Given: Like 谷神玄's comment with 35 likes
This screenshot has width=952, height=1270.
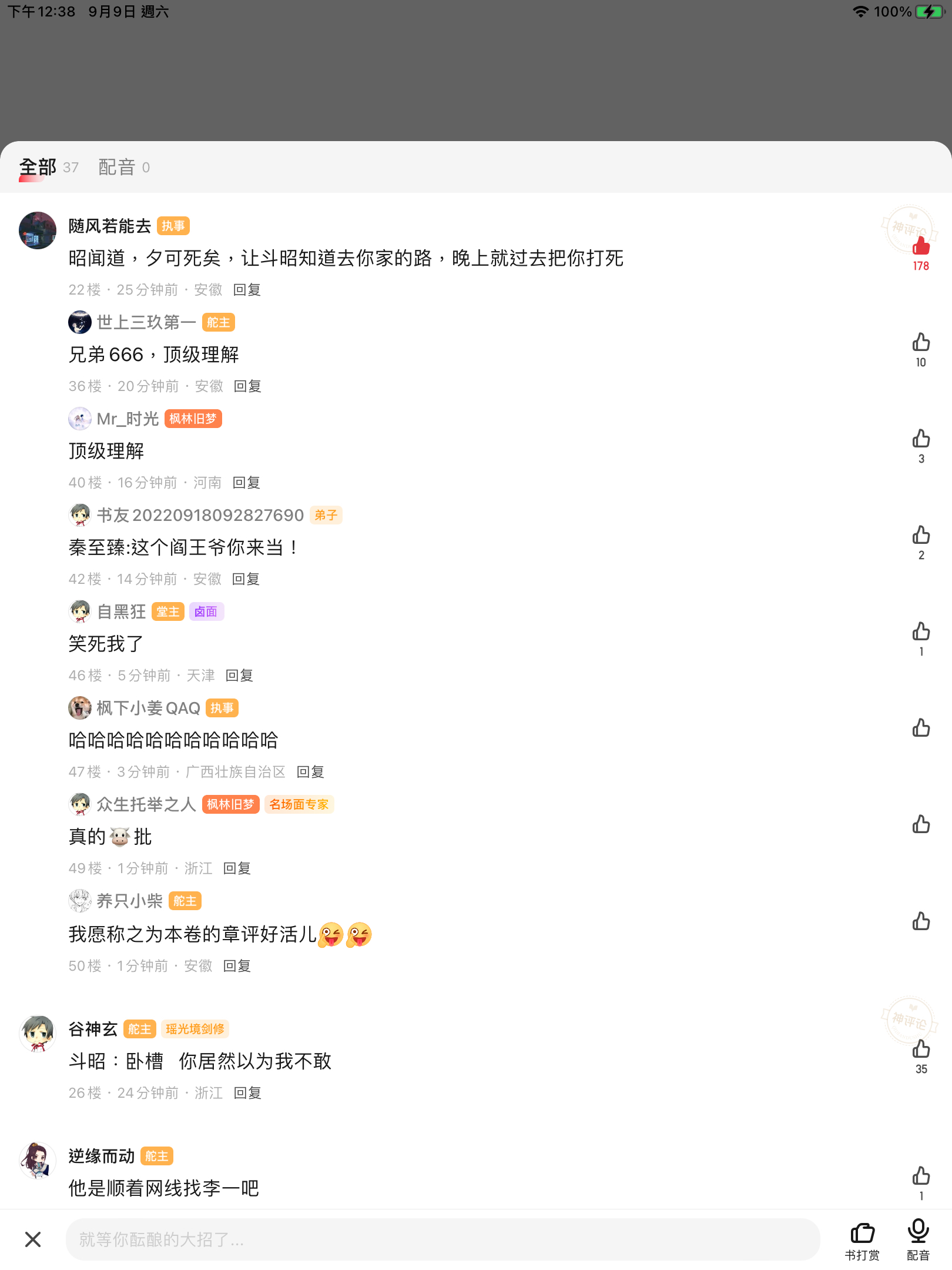Looking at the screenshot, I should click(921, 1050).
